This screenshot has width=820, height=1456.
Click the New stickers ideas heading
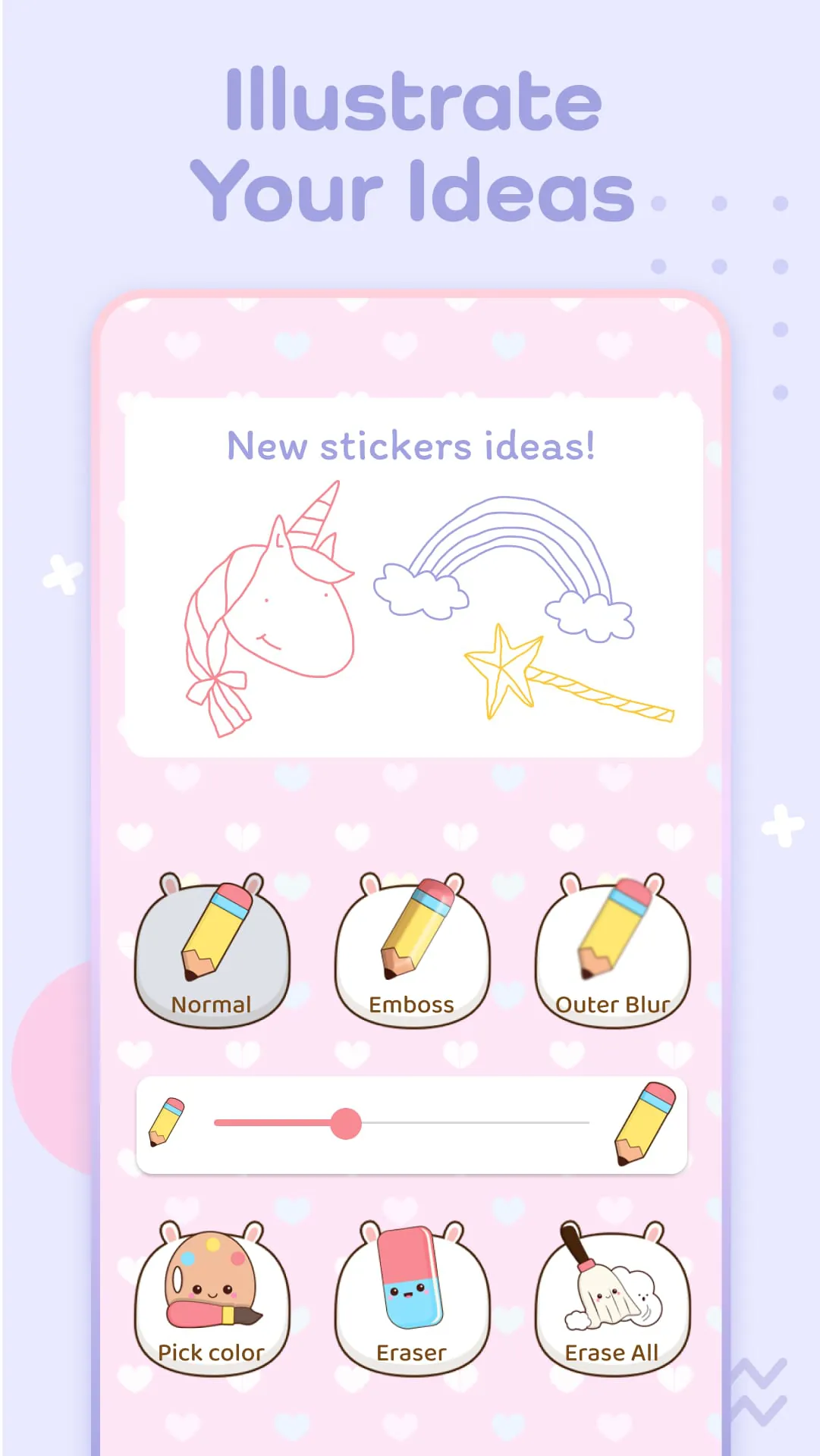[x=412, y=447]
